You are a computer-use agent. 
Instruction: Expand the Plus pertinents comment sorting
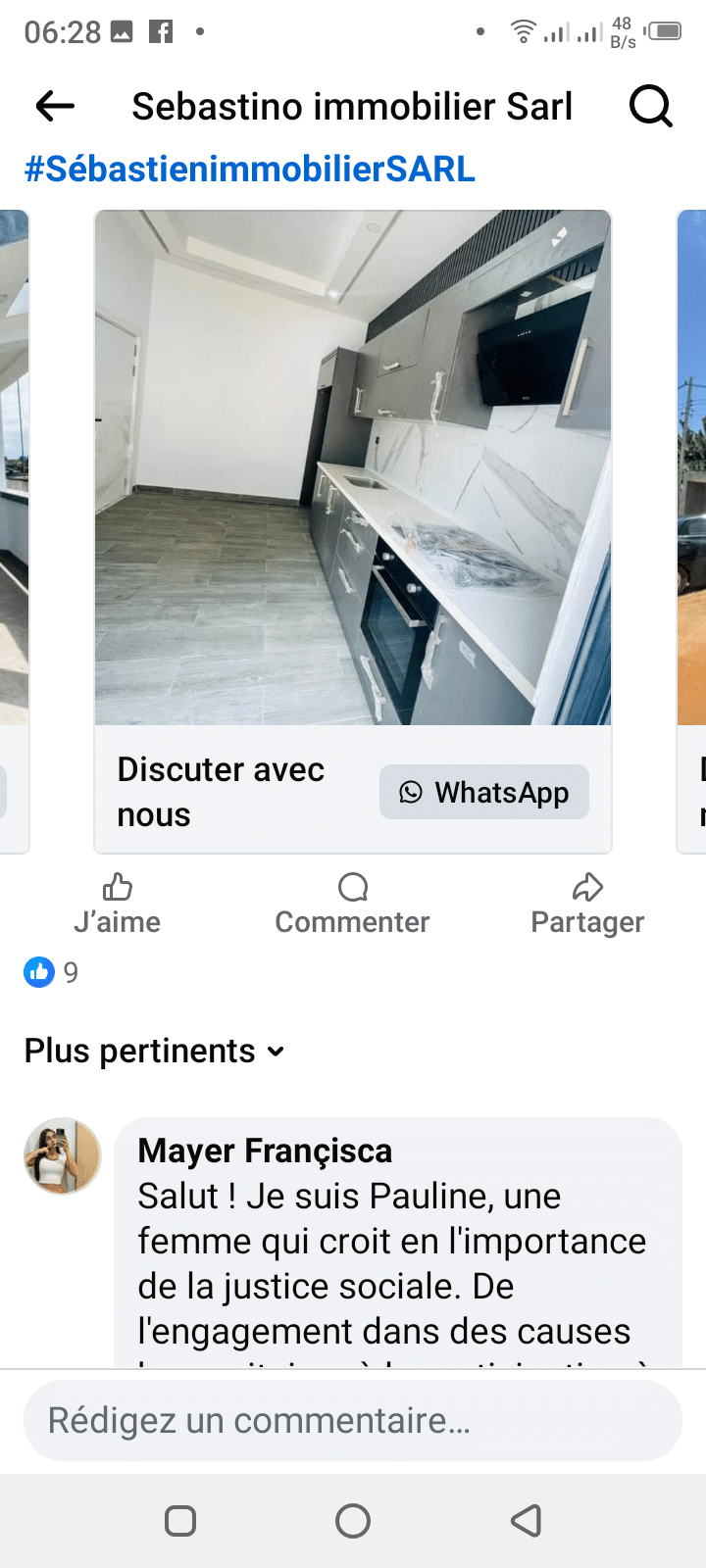(x=155, y=1051)
